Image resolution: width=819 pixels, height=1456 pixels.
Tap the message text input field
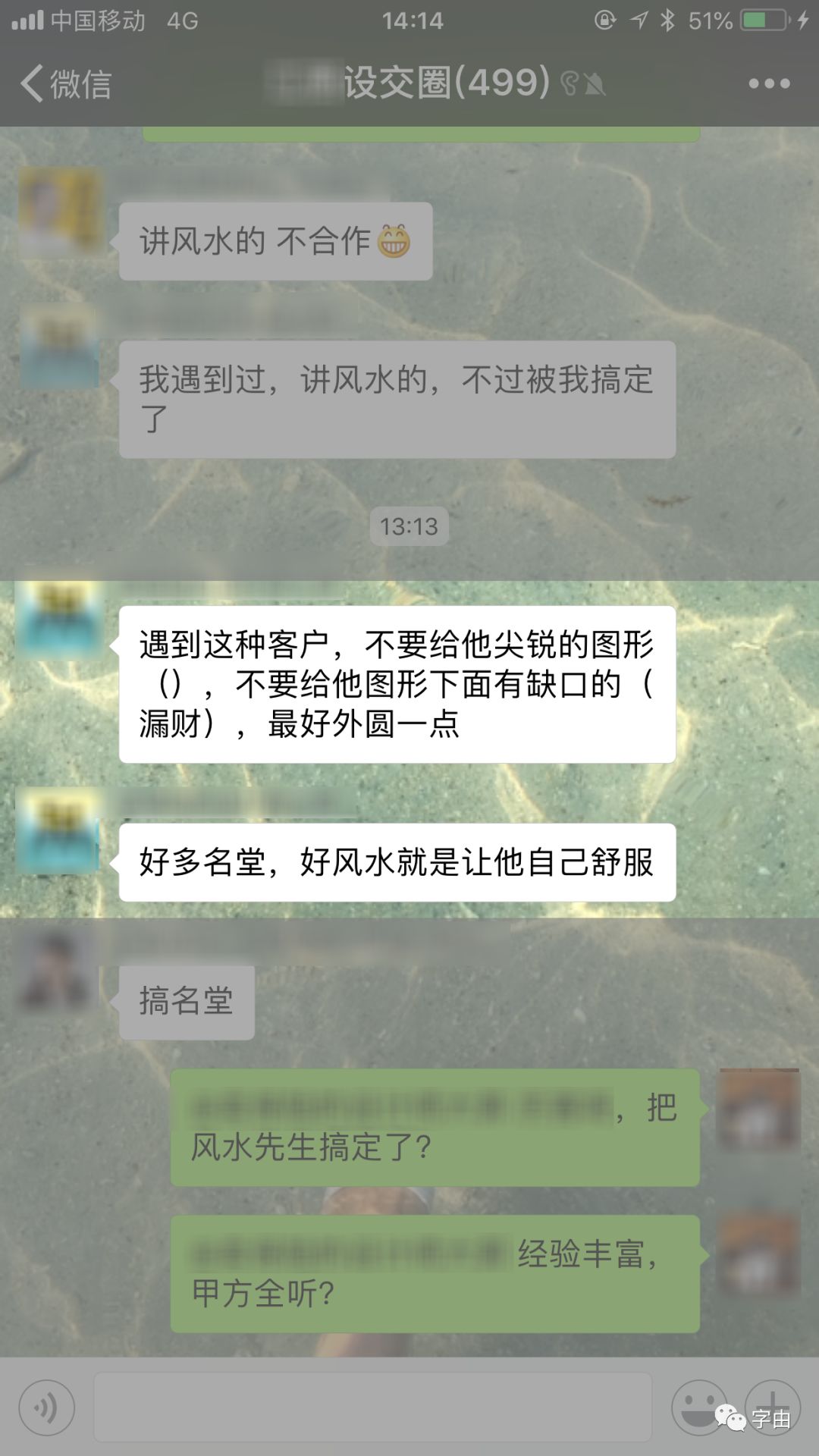click(x=372, y=1407)
